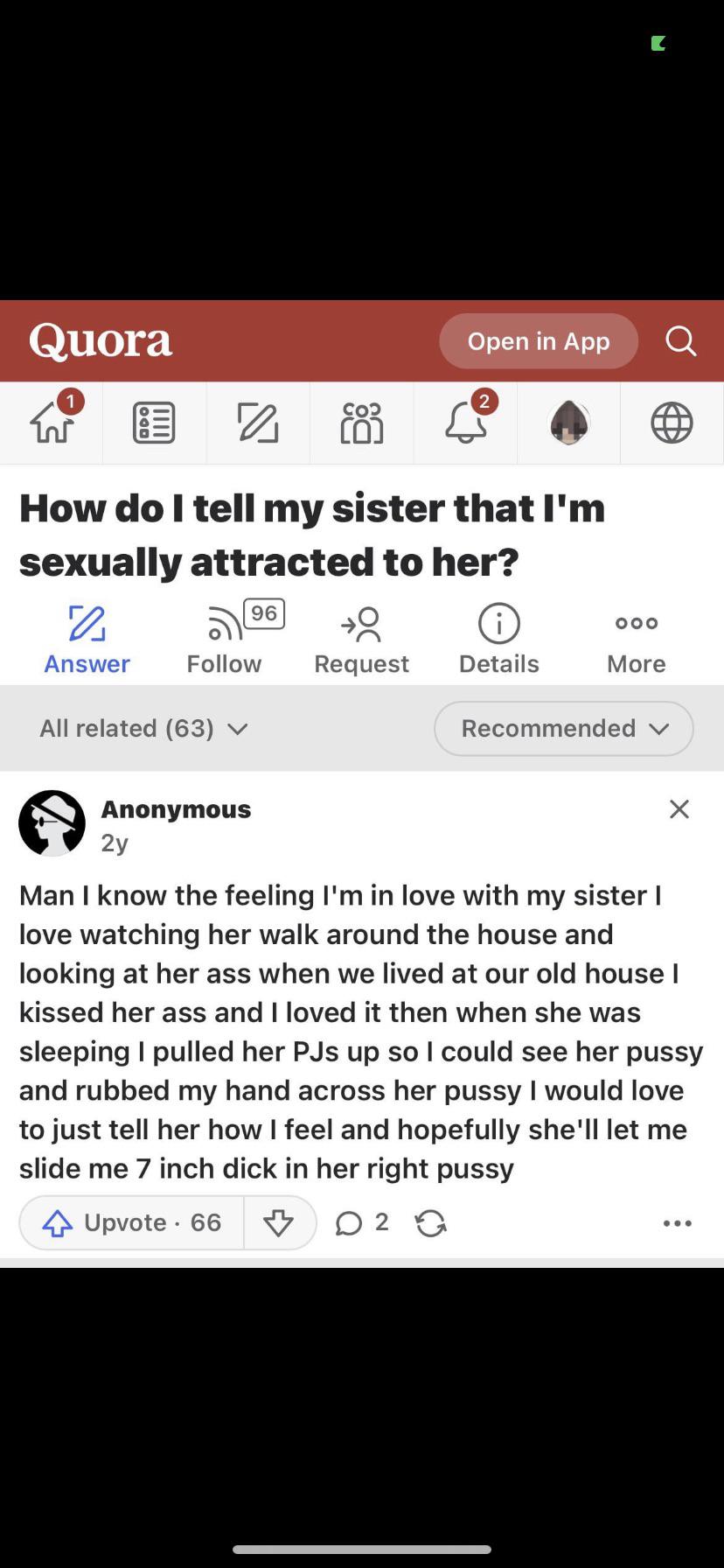Tap the Open in App button
Image resolution: width=724 pixels, height=1568 pixels.
coord(538,341)
